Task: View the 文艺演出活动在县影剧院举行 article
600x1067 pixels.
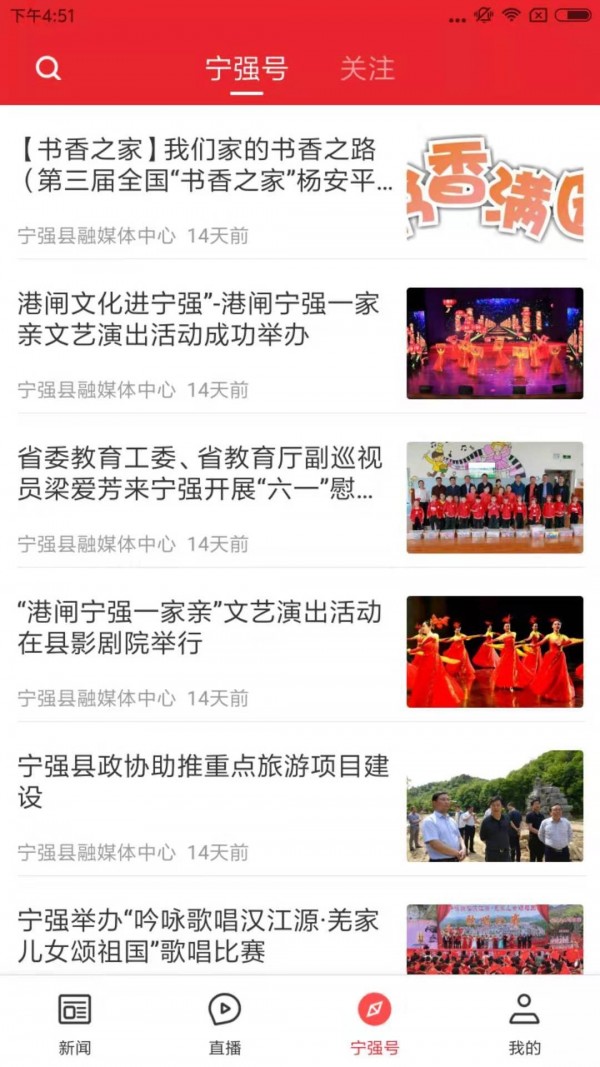Action: point(200,628)
